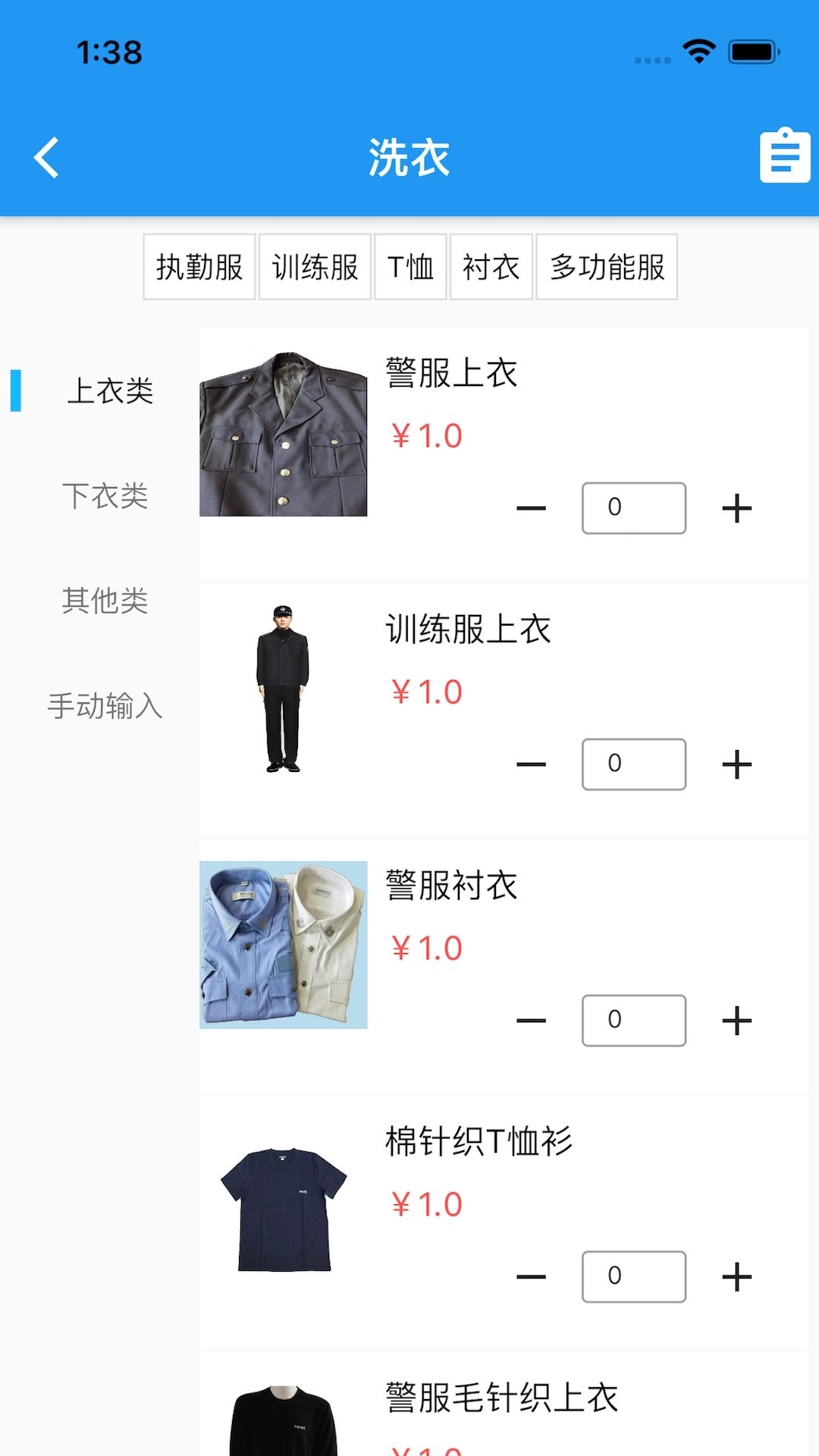Tap plus to add one 棉针织T恤衫
The height and width of the screenshot is (1456, 819).
(x=735, y=1276)
